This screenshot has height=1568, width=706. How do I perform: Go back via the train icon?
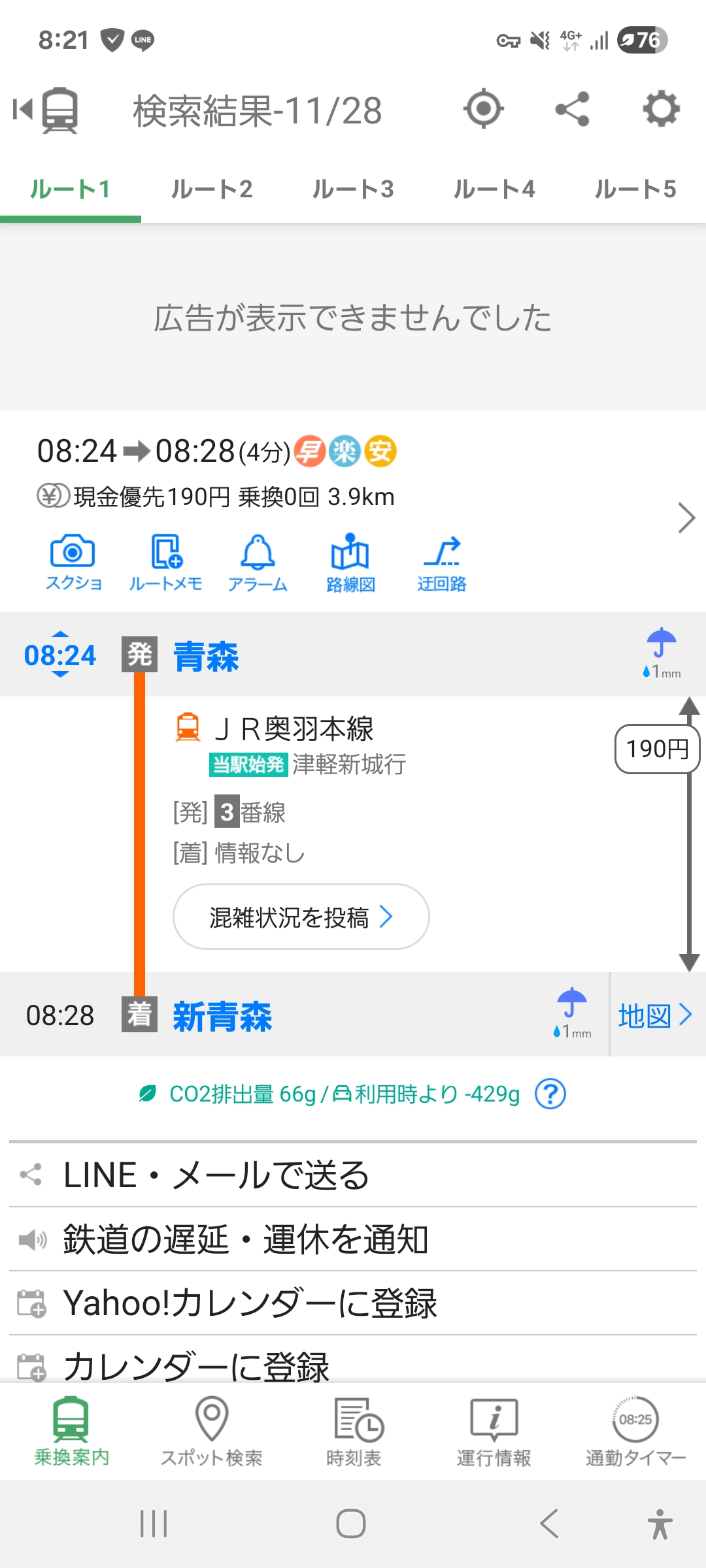tap(47, 110)
